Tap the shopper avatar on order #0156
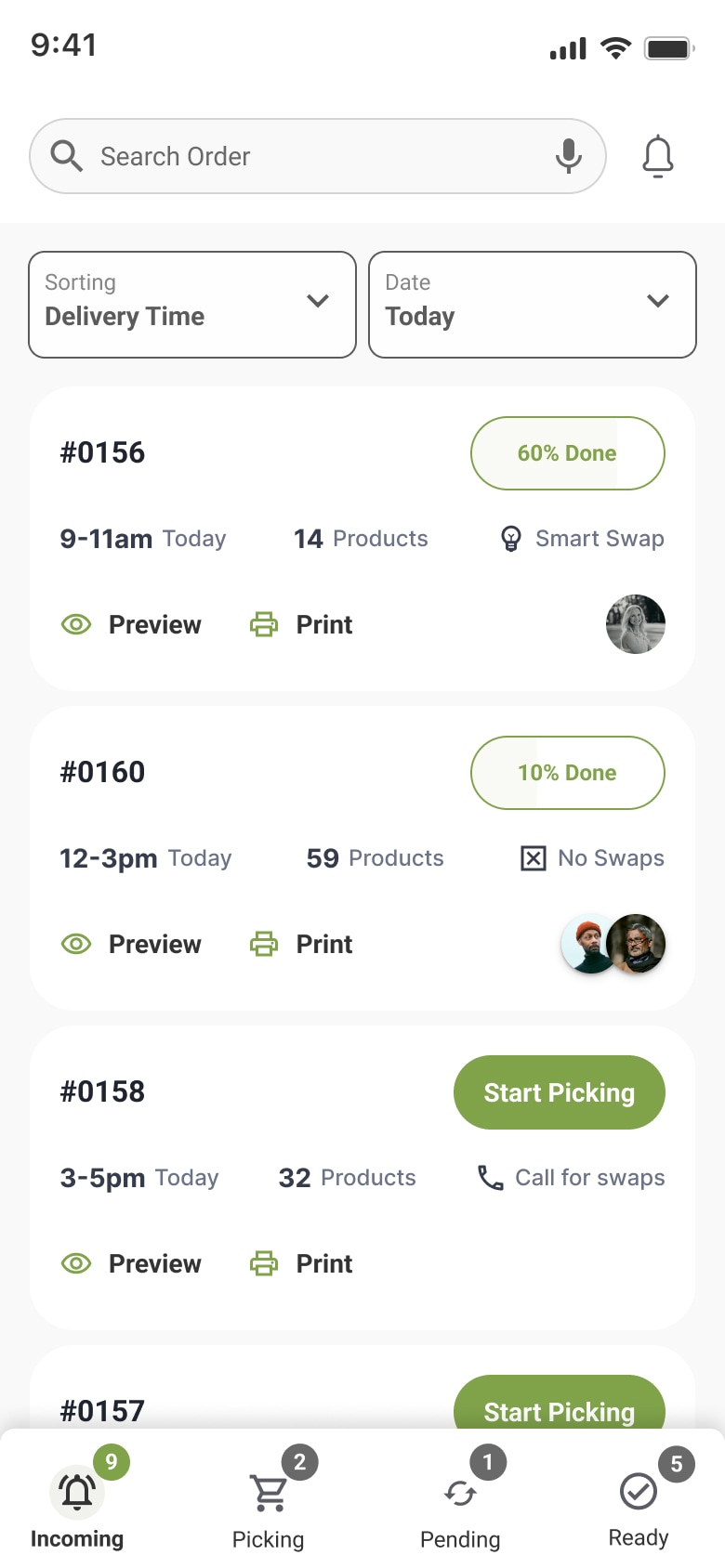 [636, 624]
